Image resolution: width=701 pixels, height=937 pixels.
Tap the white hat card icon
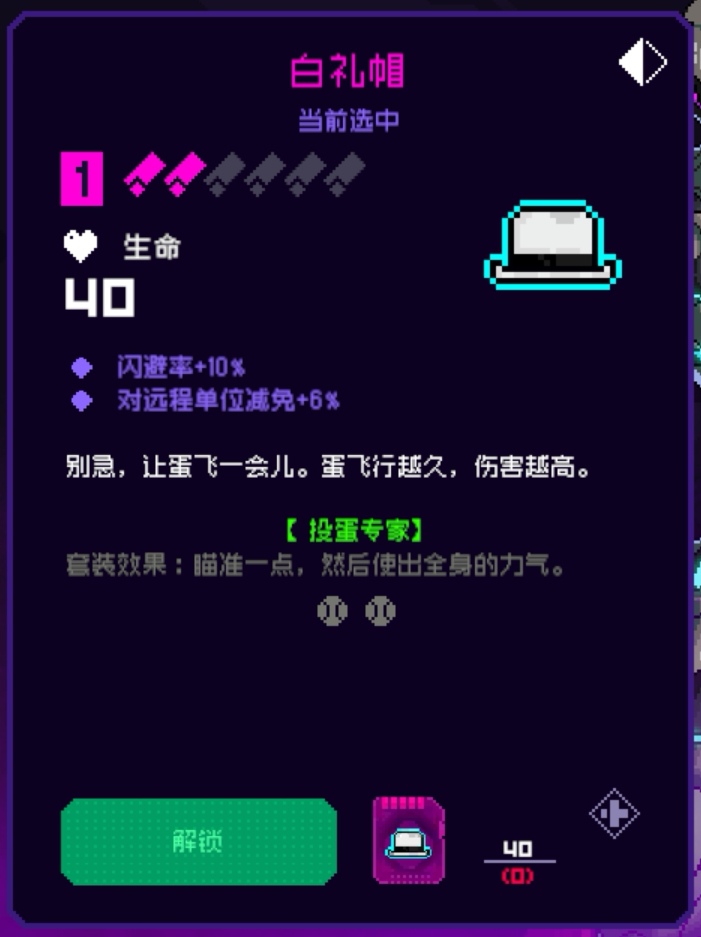coord(408,841)
